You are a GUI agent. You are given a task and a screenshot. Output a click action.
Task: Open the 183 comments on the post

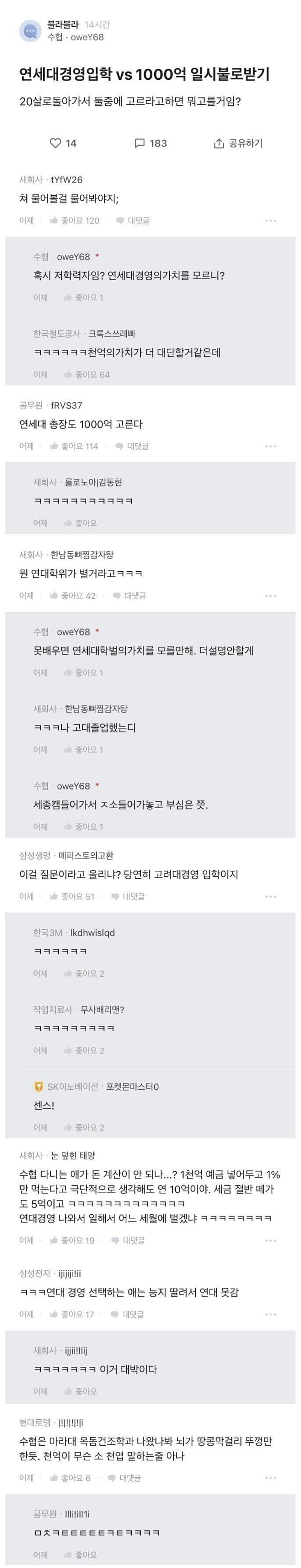tap(150, 143)
